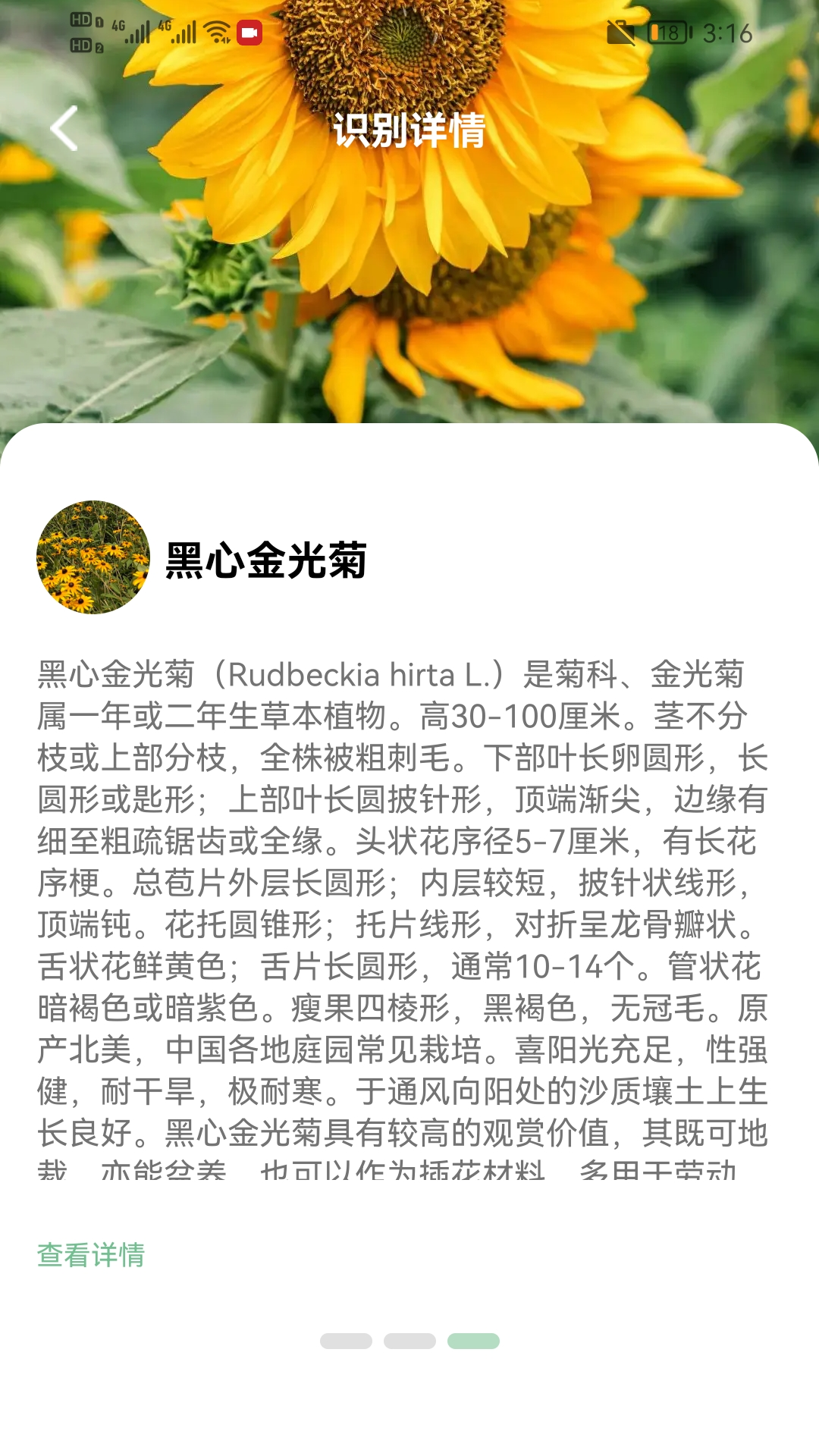Select the second result page indicator
Viewport: 819px width, 1456px height.
click(409, 1341)
